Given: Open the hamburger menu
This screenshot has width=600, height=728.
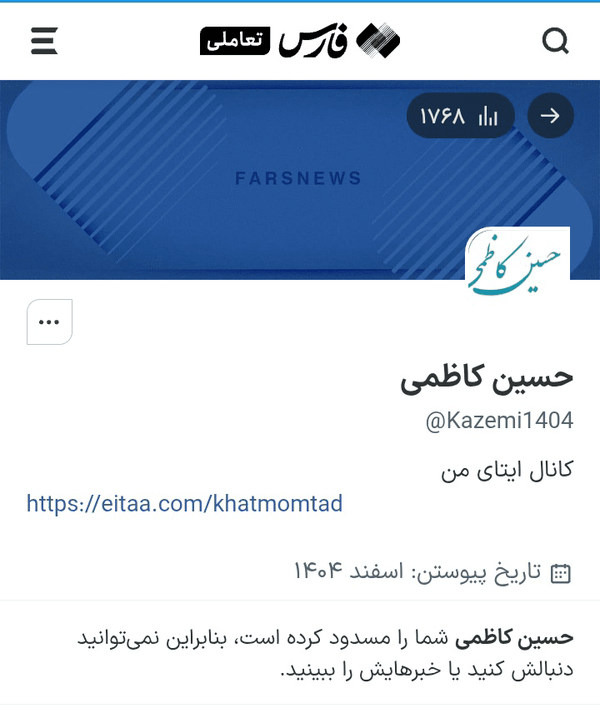Looking at the screenshot, I should 44,41.
